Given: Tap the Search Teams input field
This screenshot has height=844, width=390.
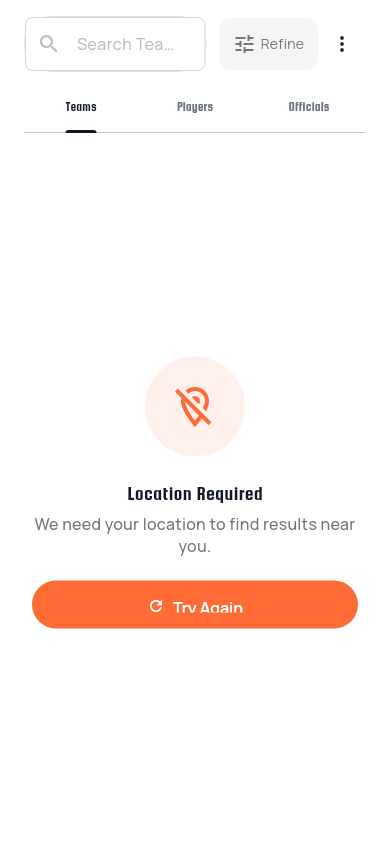Looking at the screenshot, I should (x=115, y=44).
